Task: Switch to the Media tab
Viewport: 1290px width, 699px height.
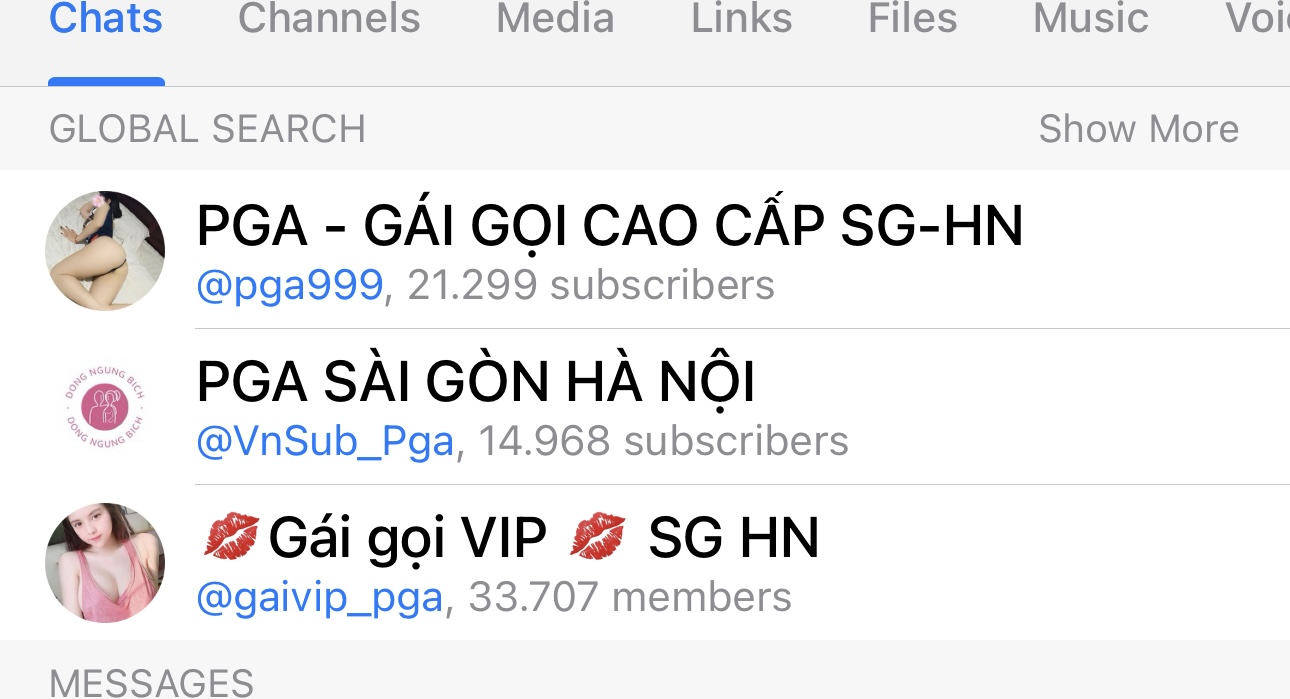Action: point(555,18)
